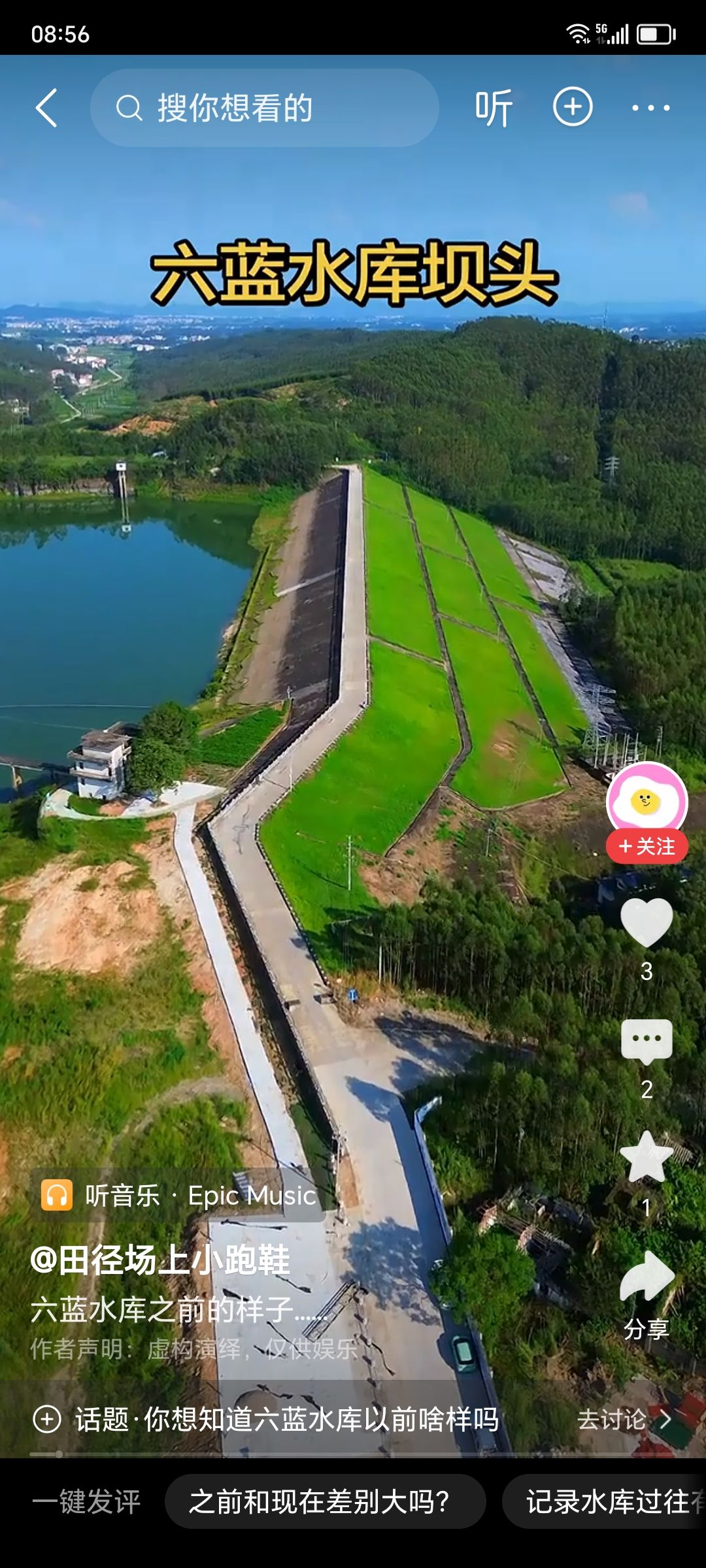Open 听音乐 · Epic Music chip
Viewport: 706px width, 1568px height.
point(178,1196)
